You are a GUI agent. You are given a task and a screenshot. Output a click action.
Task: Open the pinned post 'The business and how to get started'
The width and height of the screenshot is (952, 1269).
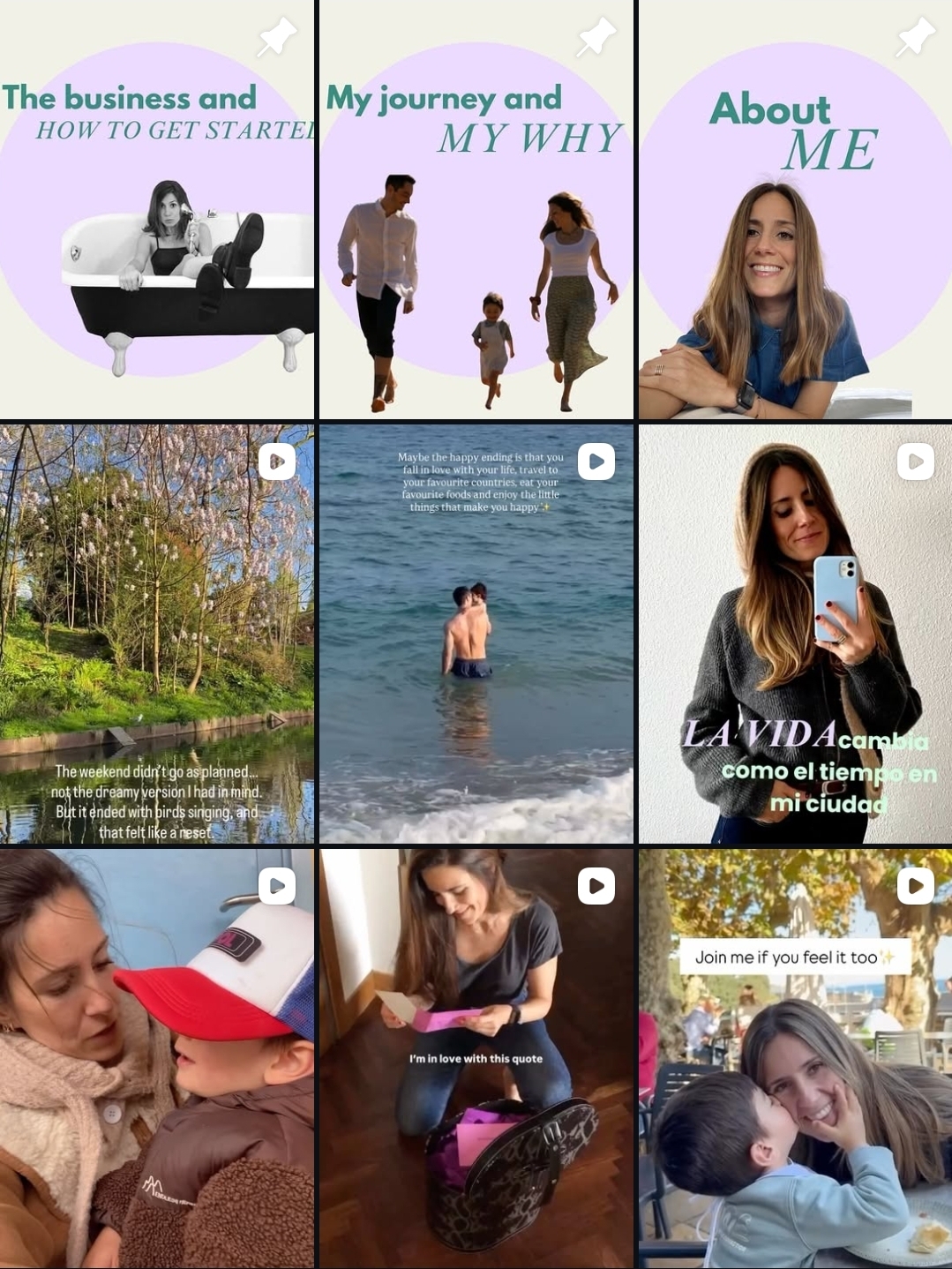point(157,209)
